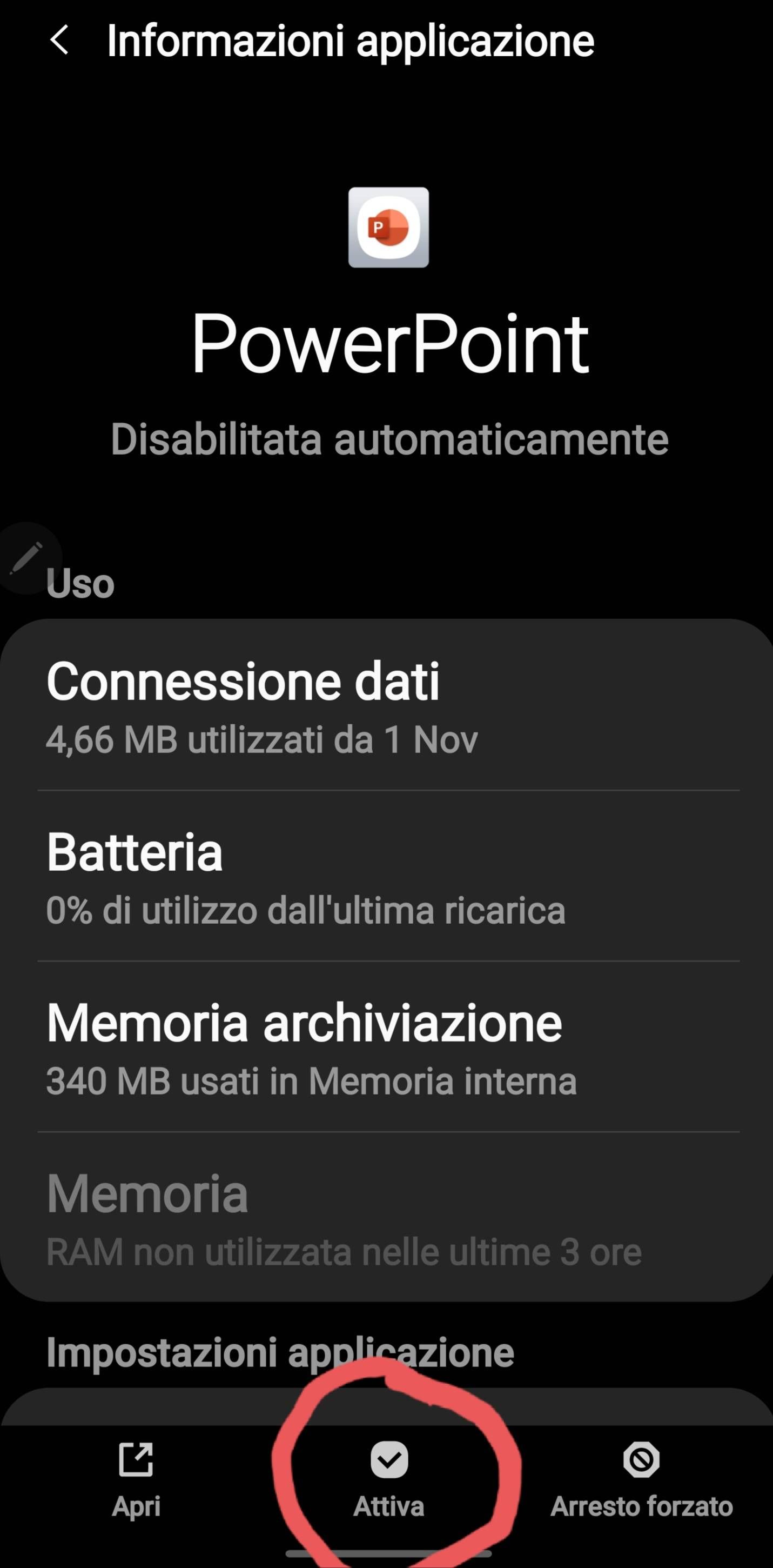Go back from Informazioni applicazione
This screenshot has width=773, height=1568.
pyautogui.click(x=59, y=41)
